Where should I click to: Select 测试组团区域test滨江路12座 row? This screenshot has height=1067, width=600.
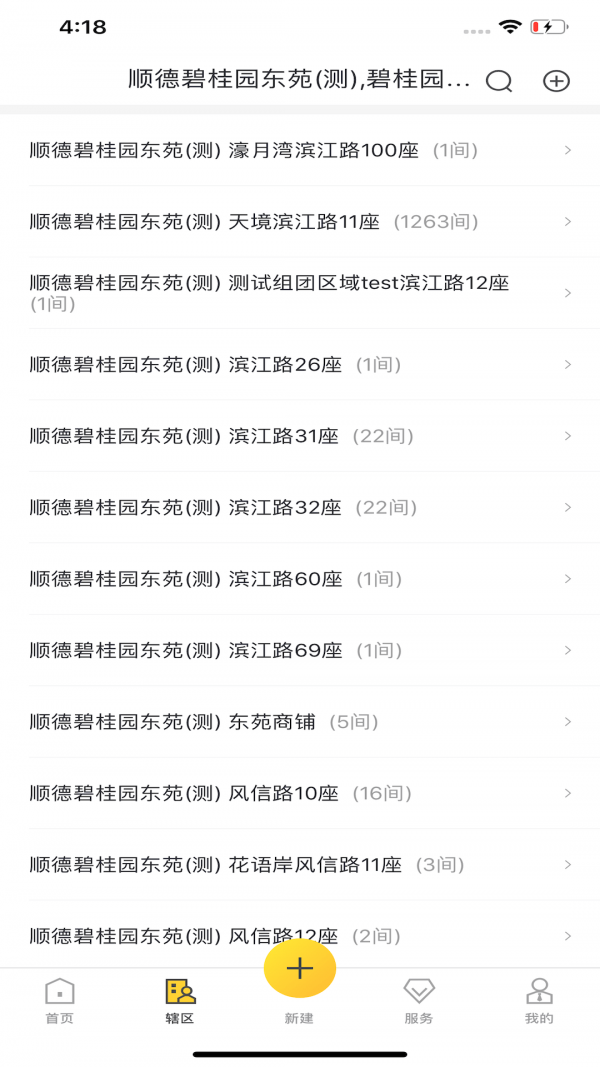point(300,293)
